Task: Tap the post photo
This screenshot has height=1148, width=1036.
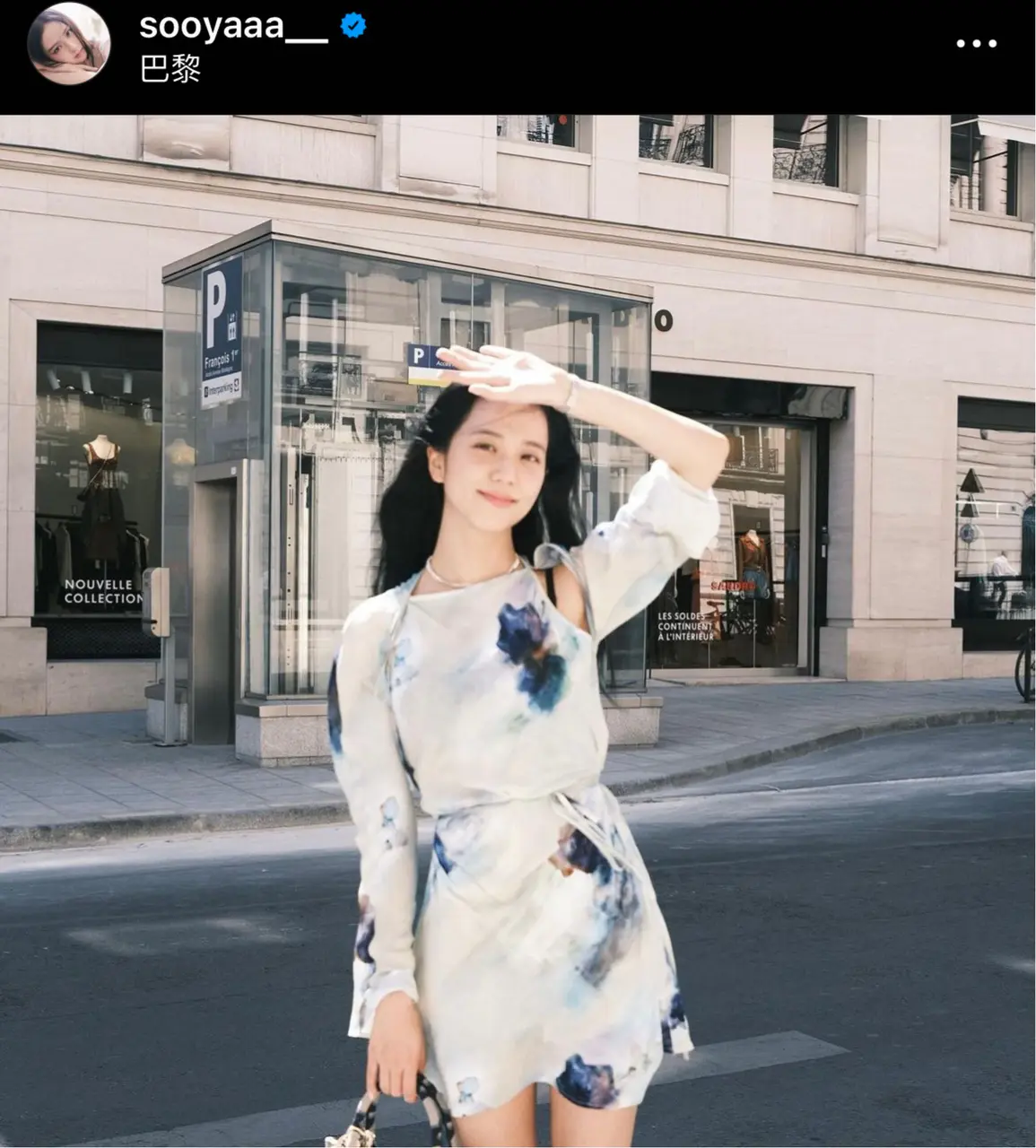Action: [518, 628]
